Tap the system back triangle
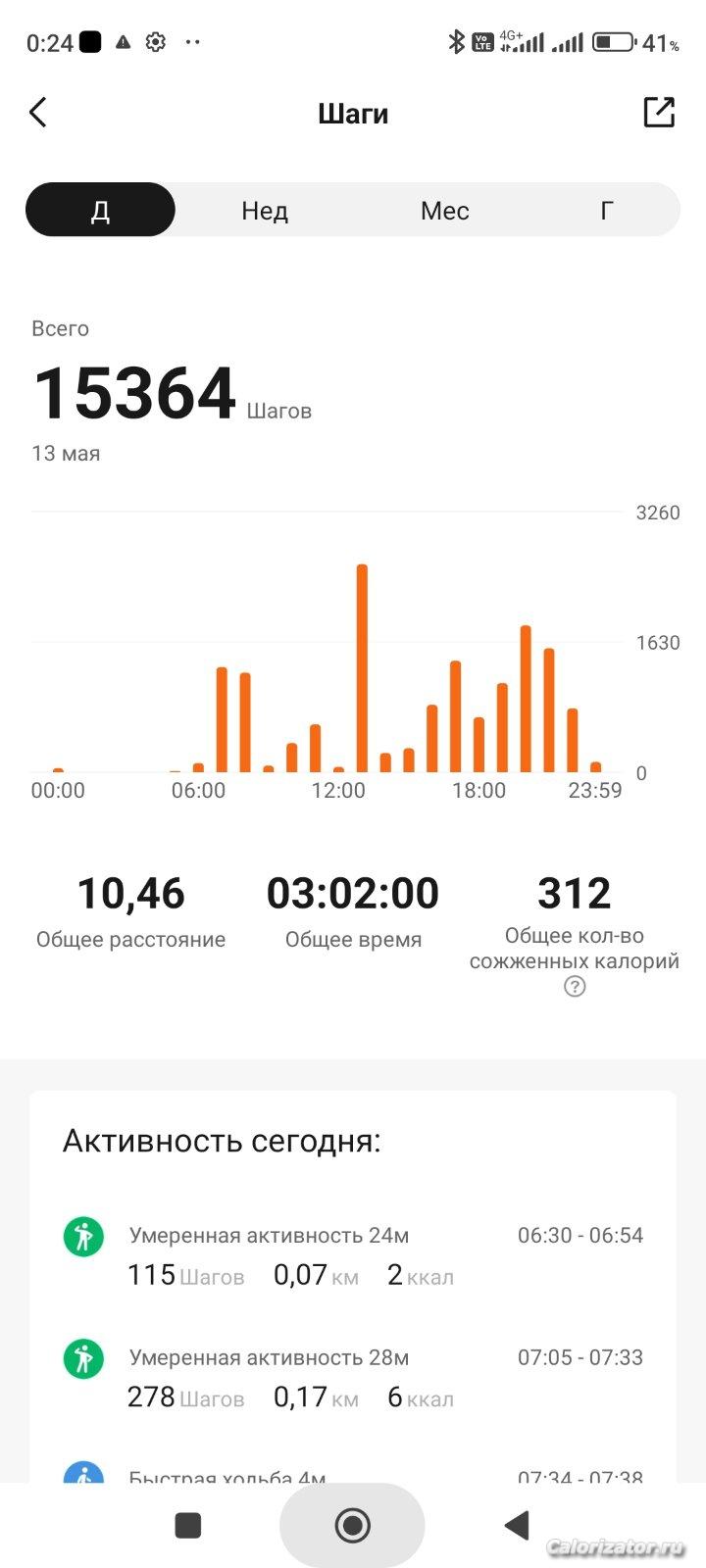Viewport: 706px width, 1568px height. pyautogui.click(x=517, y=1525)
